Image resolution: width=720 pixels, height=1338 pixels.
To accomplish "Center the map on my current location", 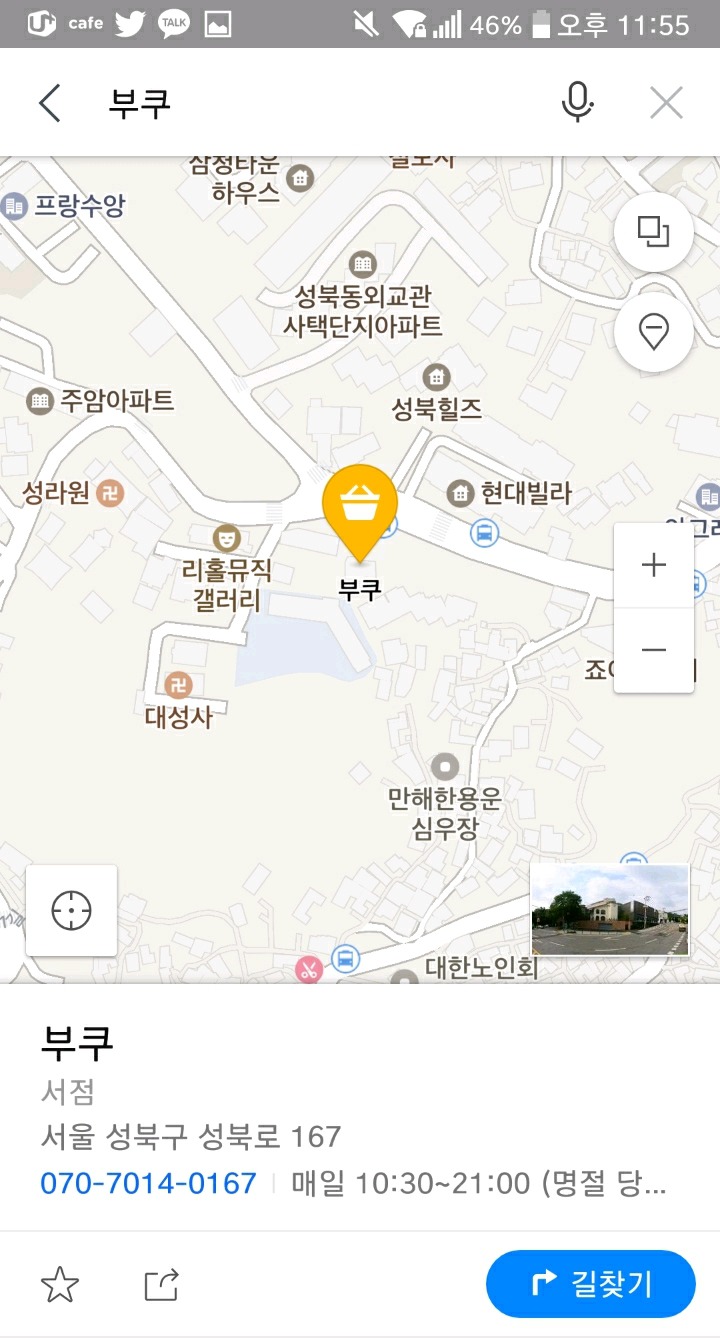I will 71,910.
